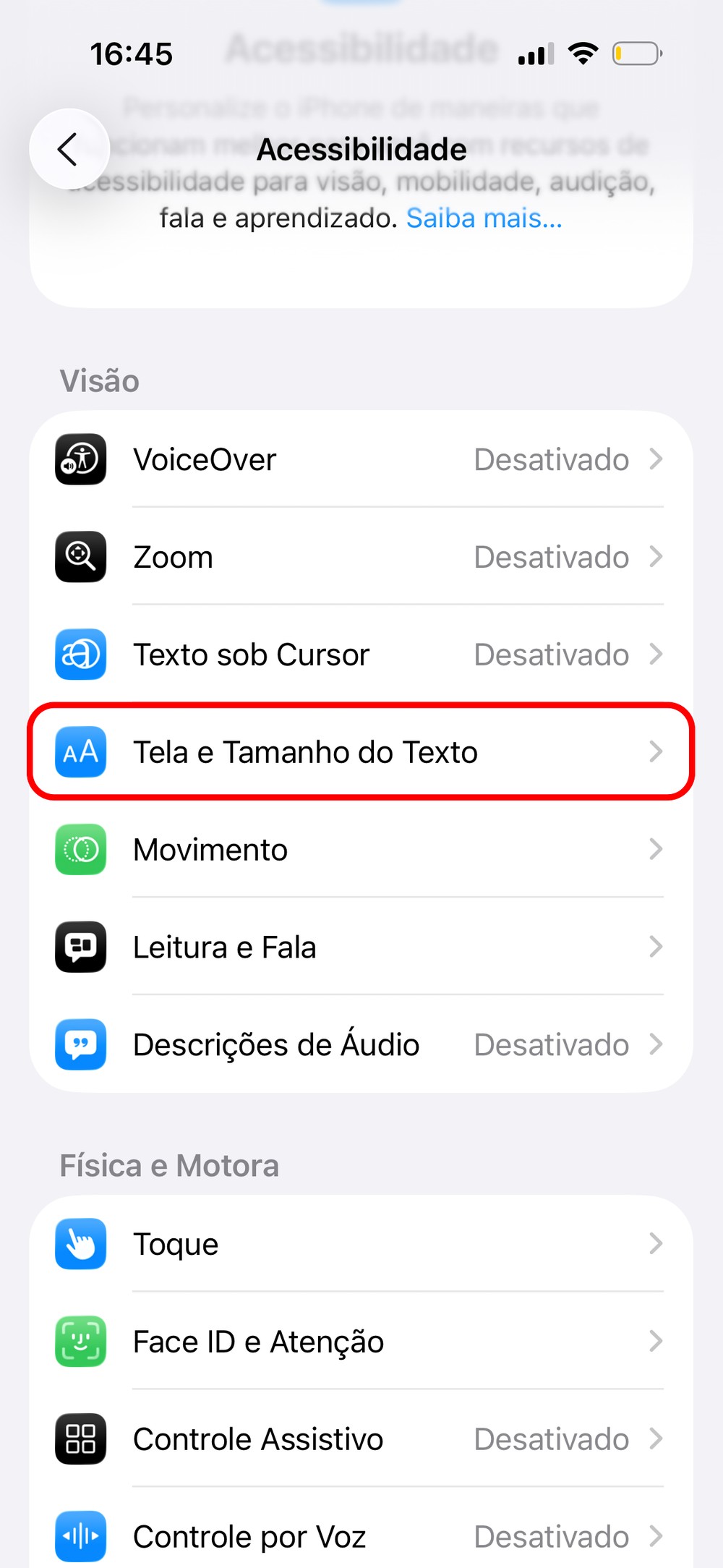Screen dimensions: 723x1568
Task: Open Leitura e Fala
Action: pyautogui.click(x=360, y=947)
